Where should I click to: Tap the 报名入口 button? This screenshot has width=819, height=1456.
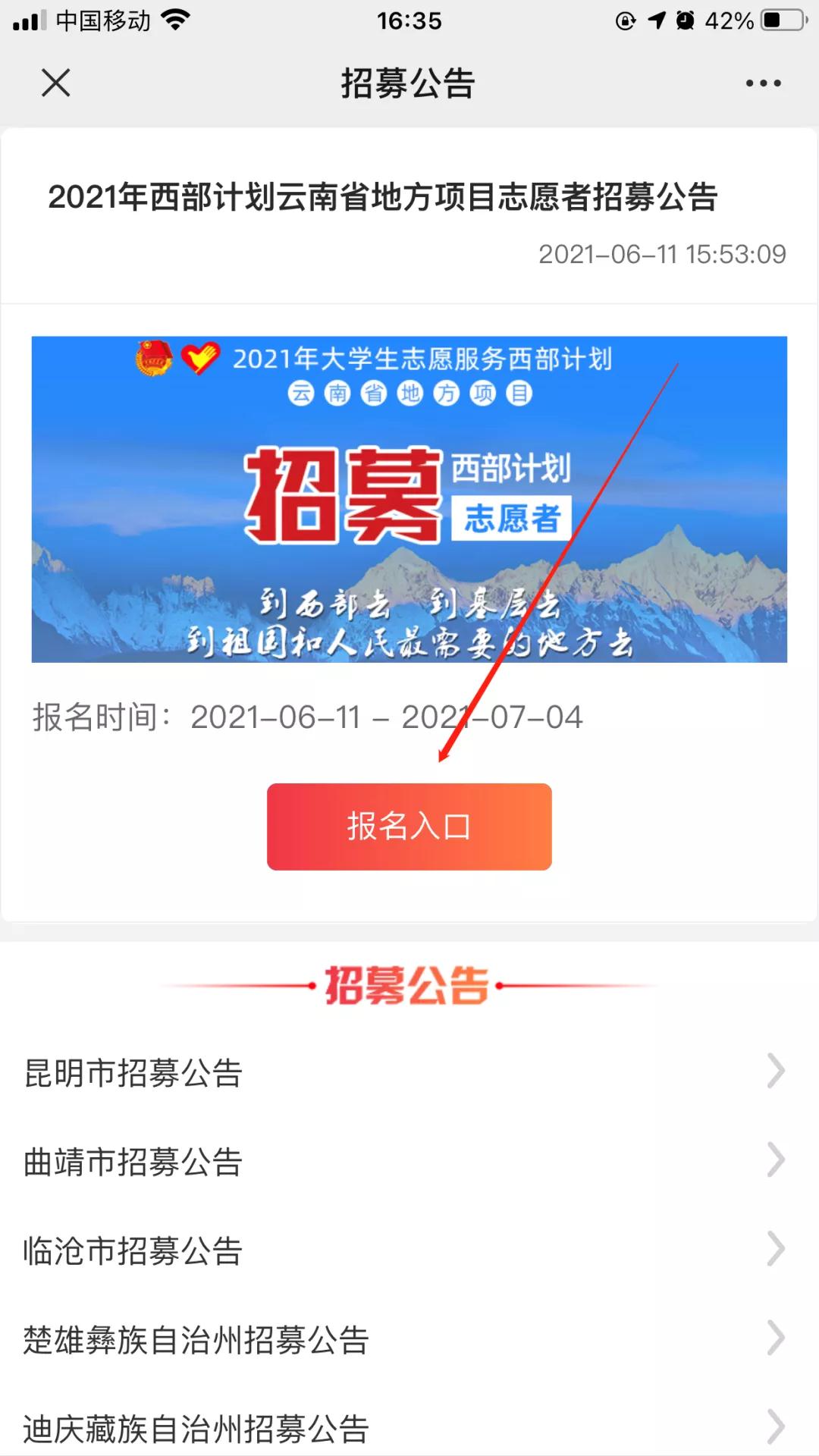pyautogui.click(x=409, y=827)
